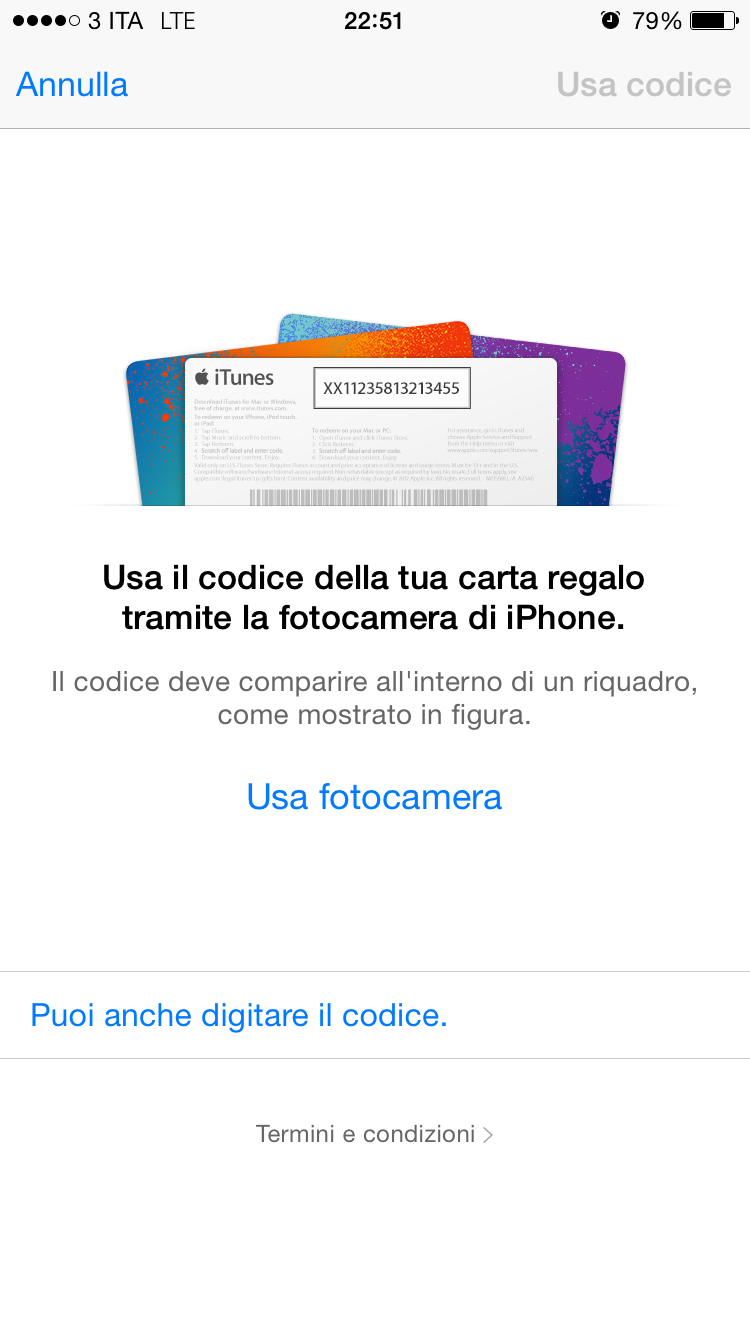Tap Annulla to cancel code redemption
Viewport: 750px width, 1334px height.
72,85
